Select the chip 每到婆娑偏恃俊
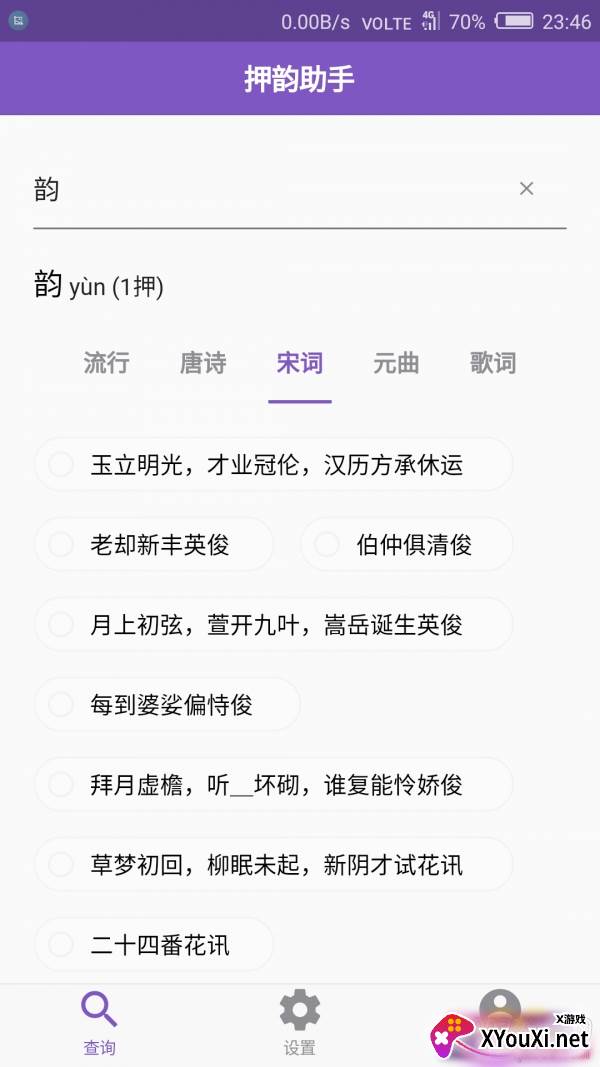 (168, 705)
